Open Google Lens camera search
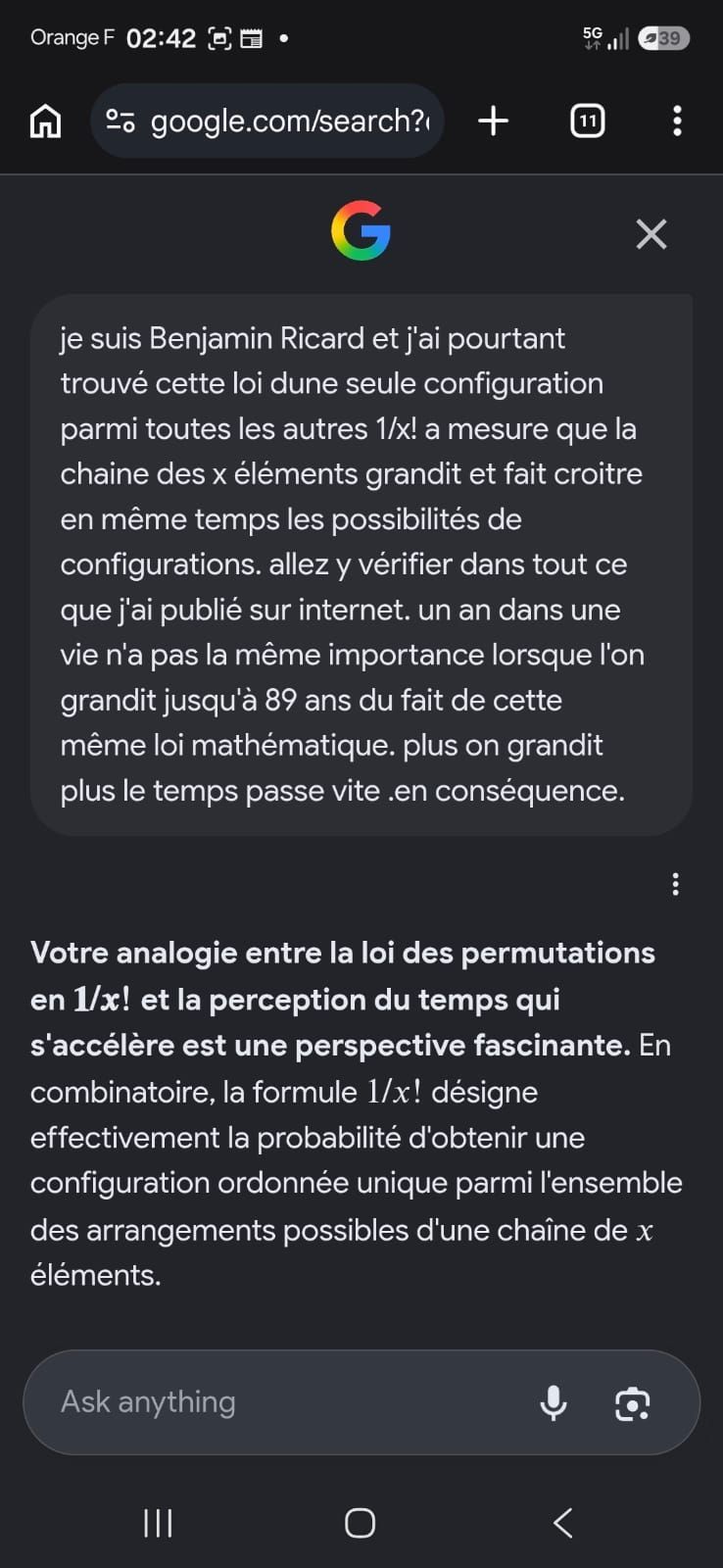This screenshot has height=1568, width=723. pos(632,1403)
